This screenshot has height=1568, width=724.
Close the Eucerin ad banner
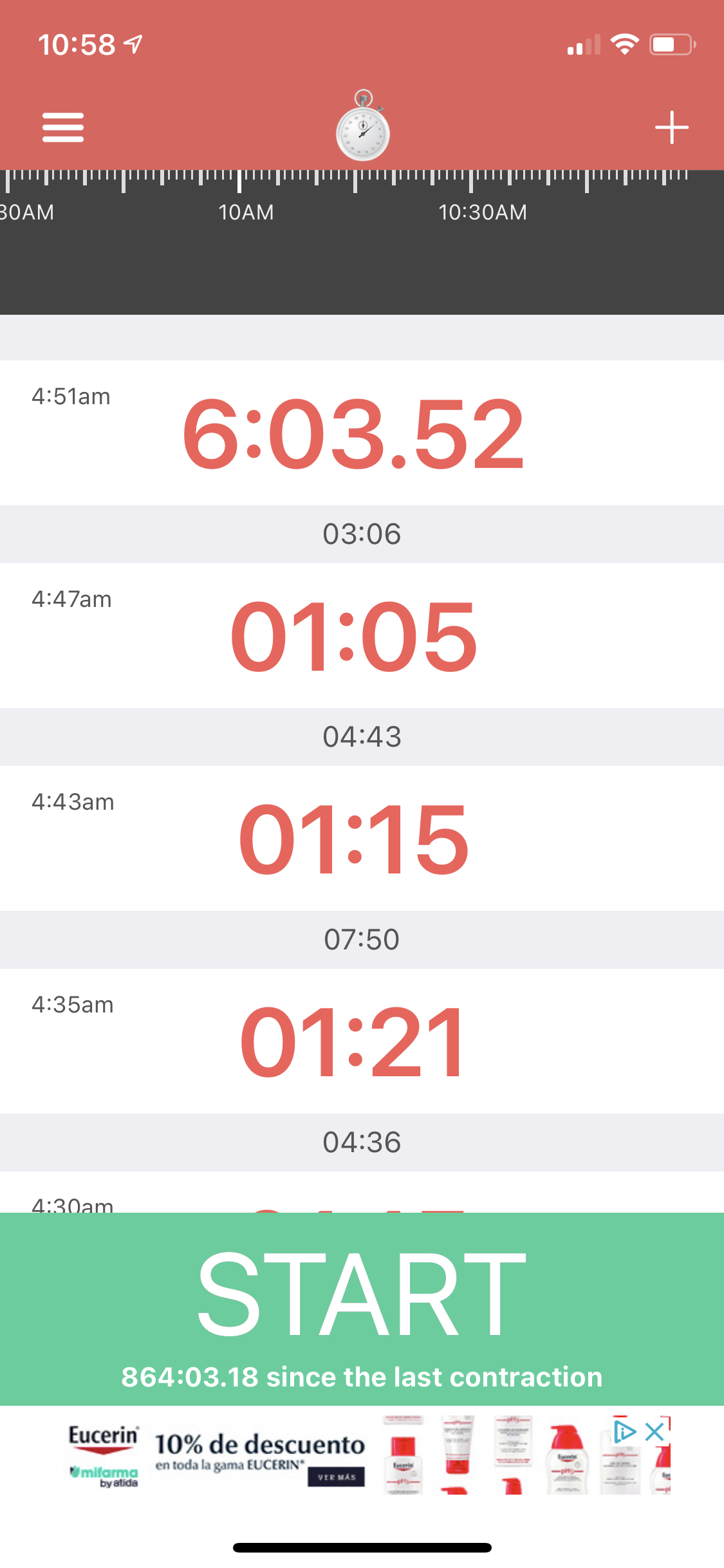coord(655,1432)
